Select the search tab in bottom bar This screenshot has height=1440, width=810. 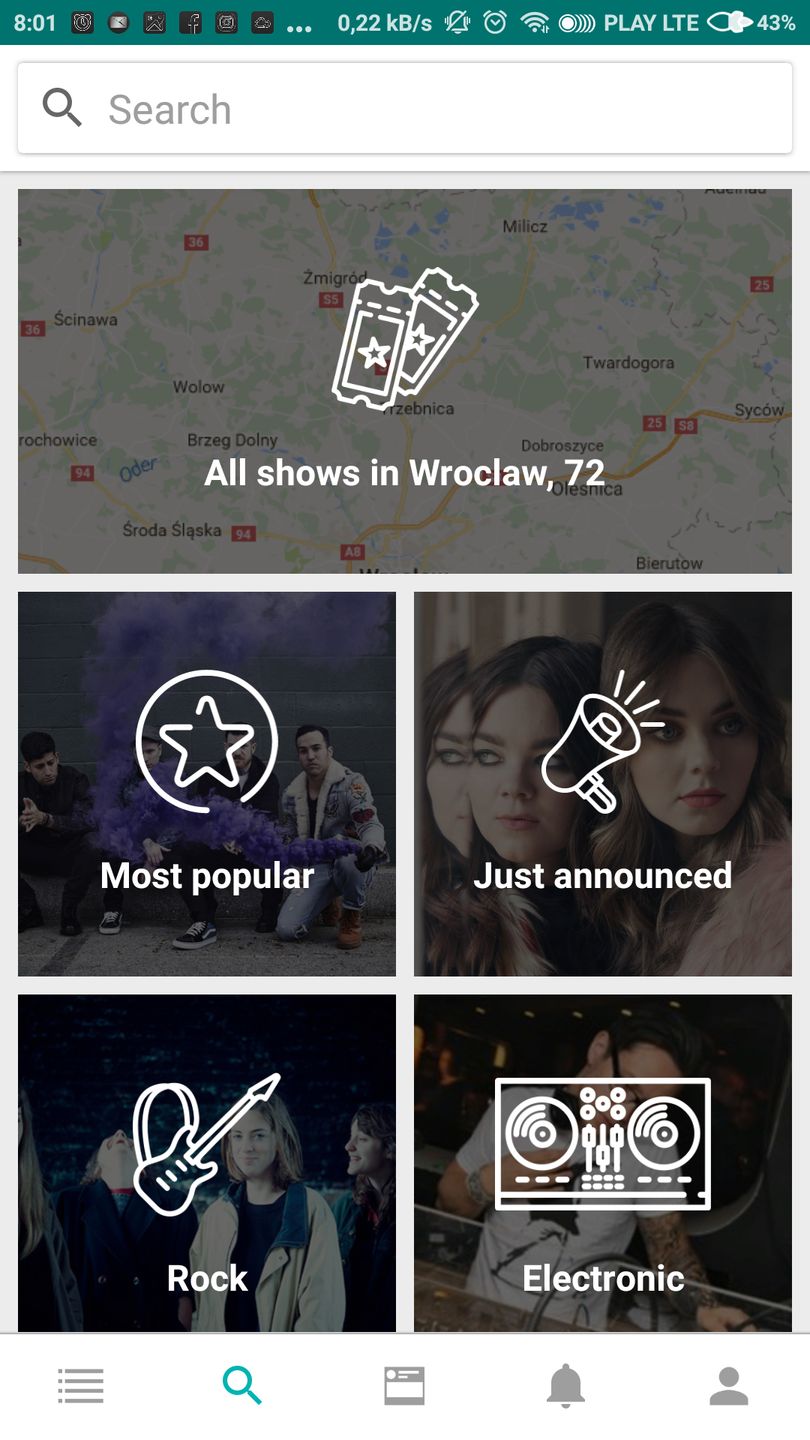coord(242,1386)
